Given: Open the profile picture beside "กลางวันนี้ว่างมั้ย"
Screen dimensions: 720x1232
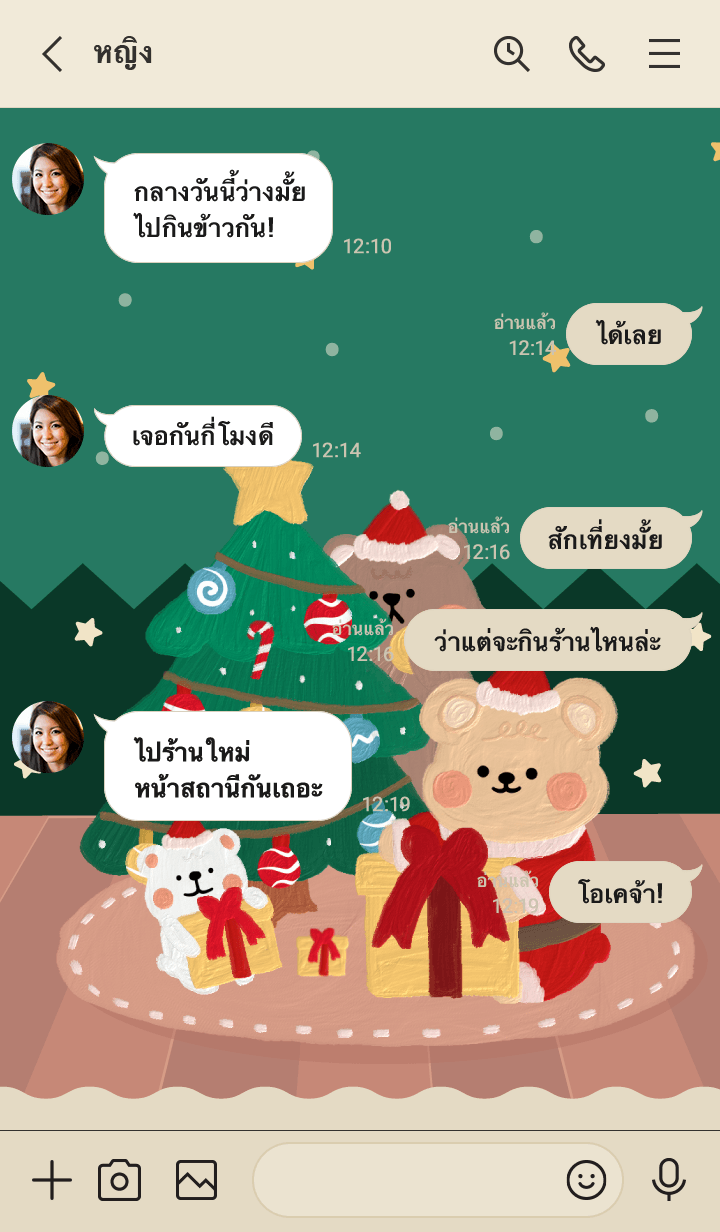Looking at the screenshot, I should [48, 179].
